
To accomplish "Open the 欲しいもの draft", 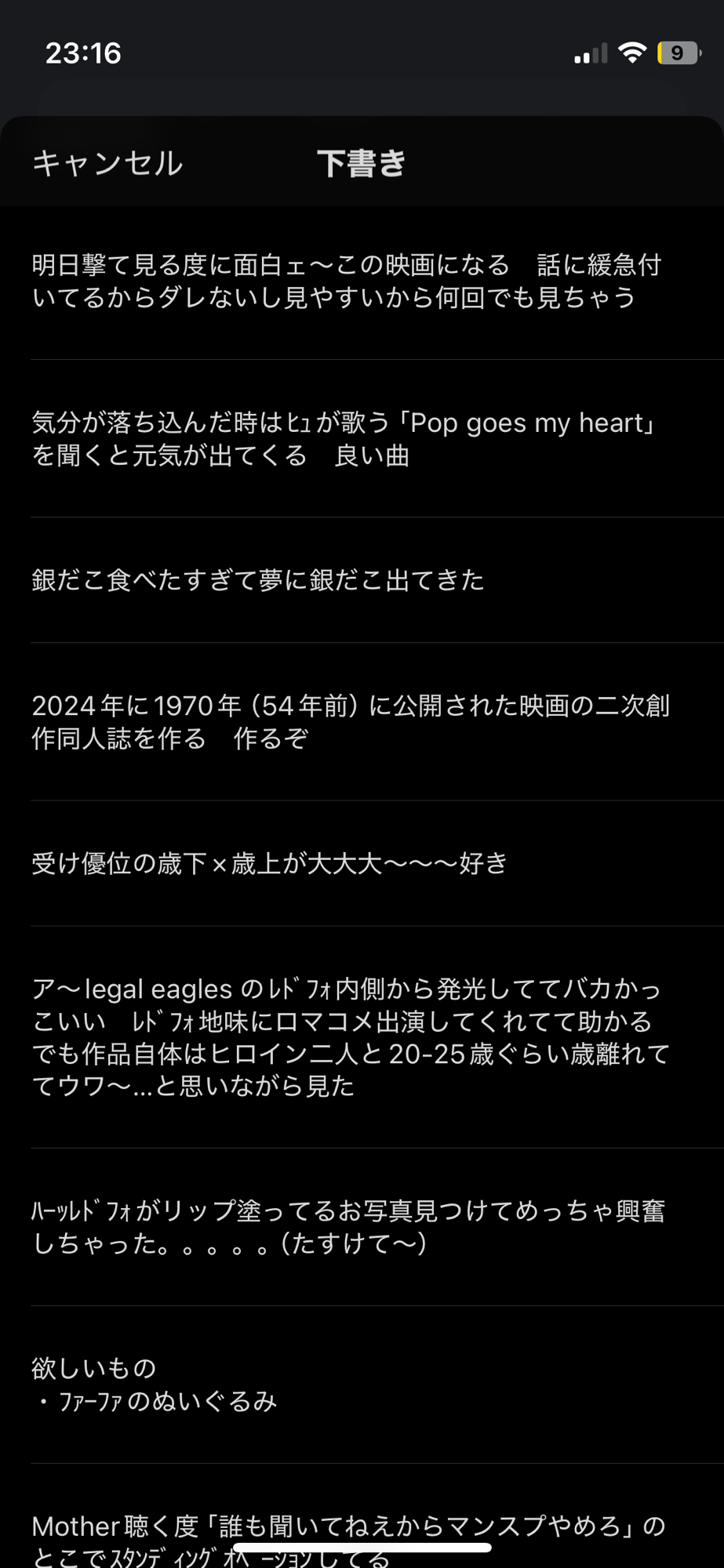I will click(x=157, y=1385).
